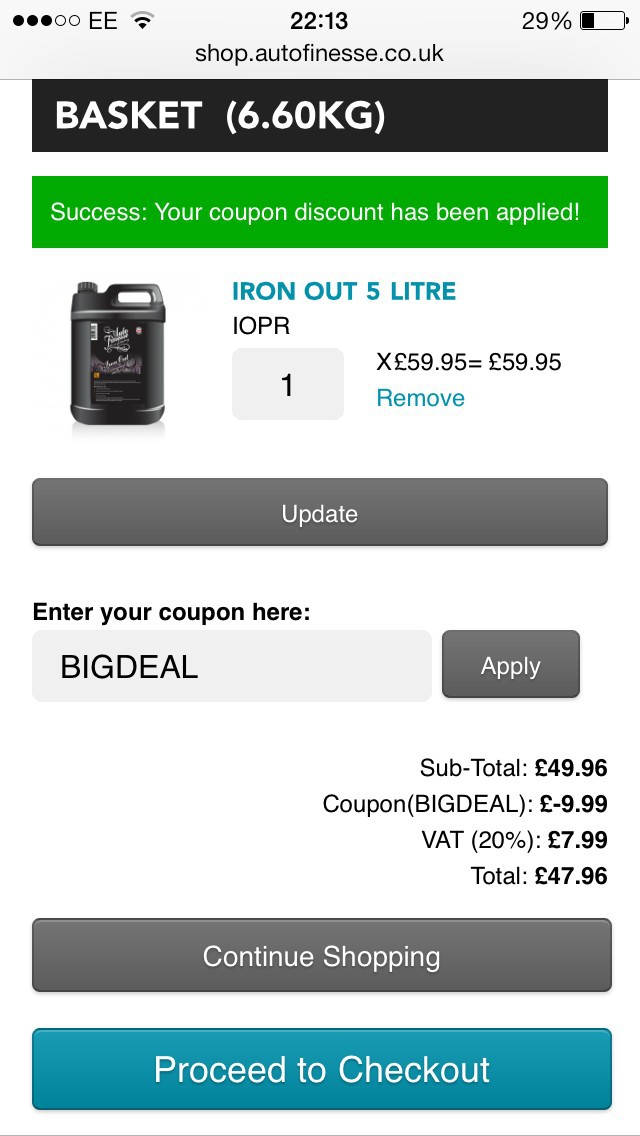Open the Iron Out 5 Litre product link

click(x=343, y=291)
